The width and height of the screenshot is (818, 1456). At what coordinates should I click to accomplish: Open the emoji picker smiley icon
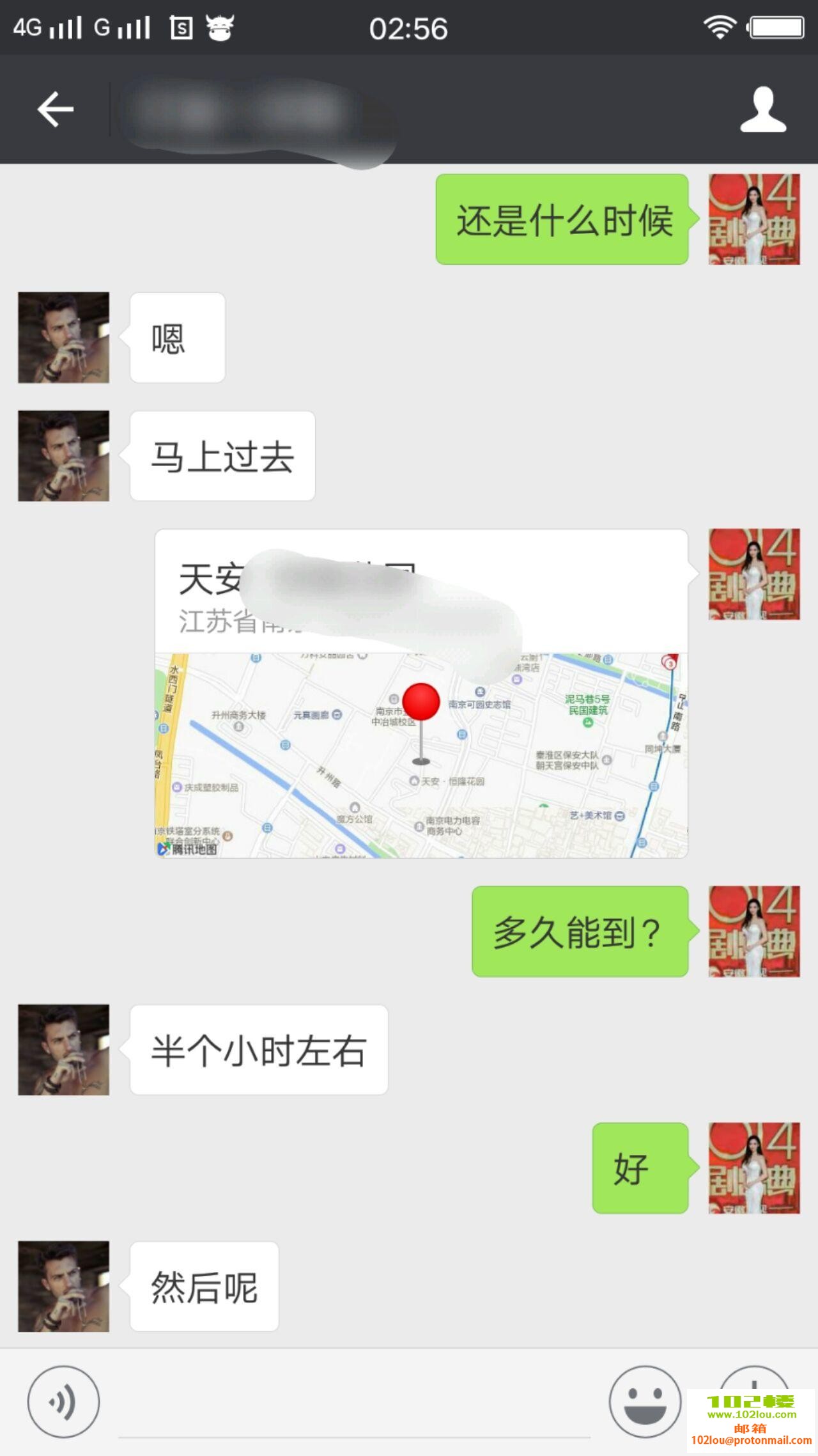click(647, 1400)
